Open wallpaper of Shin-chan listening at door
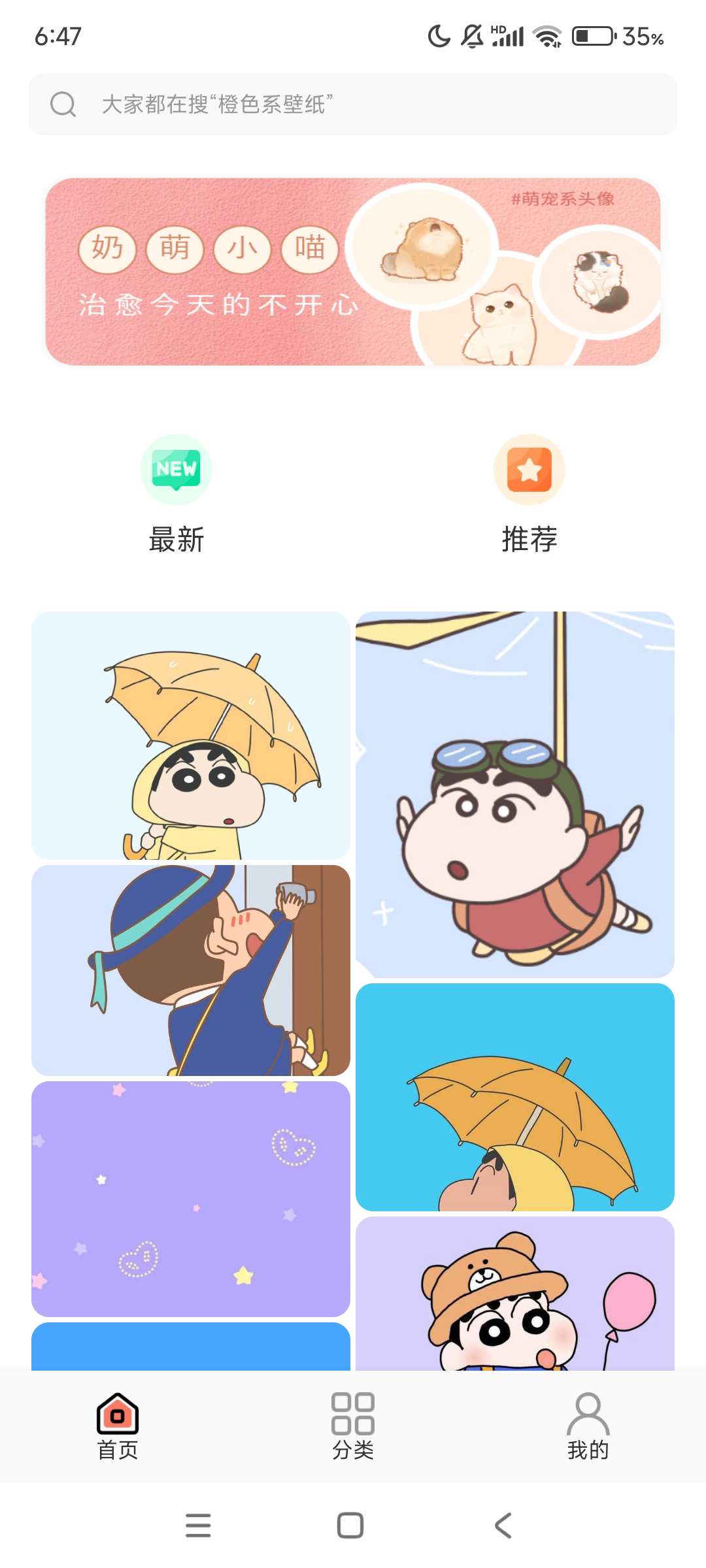 [190, 970]
